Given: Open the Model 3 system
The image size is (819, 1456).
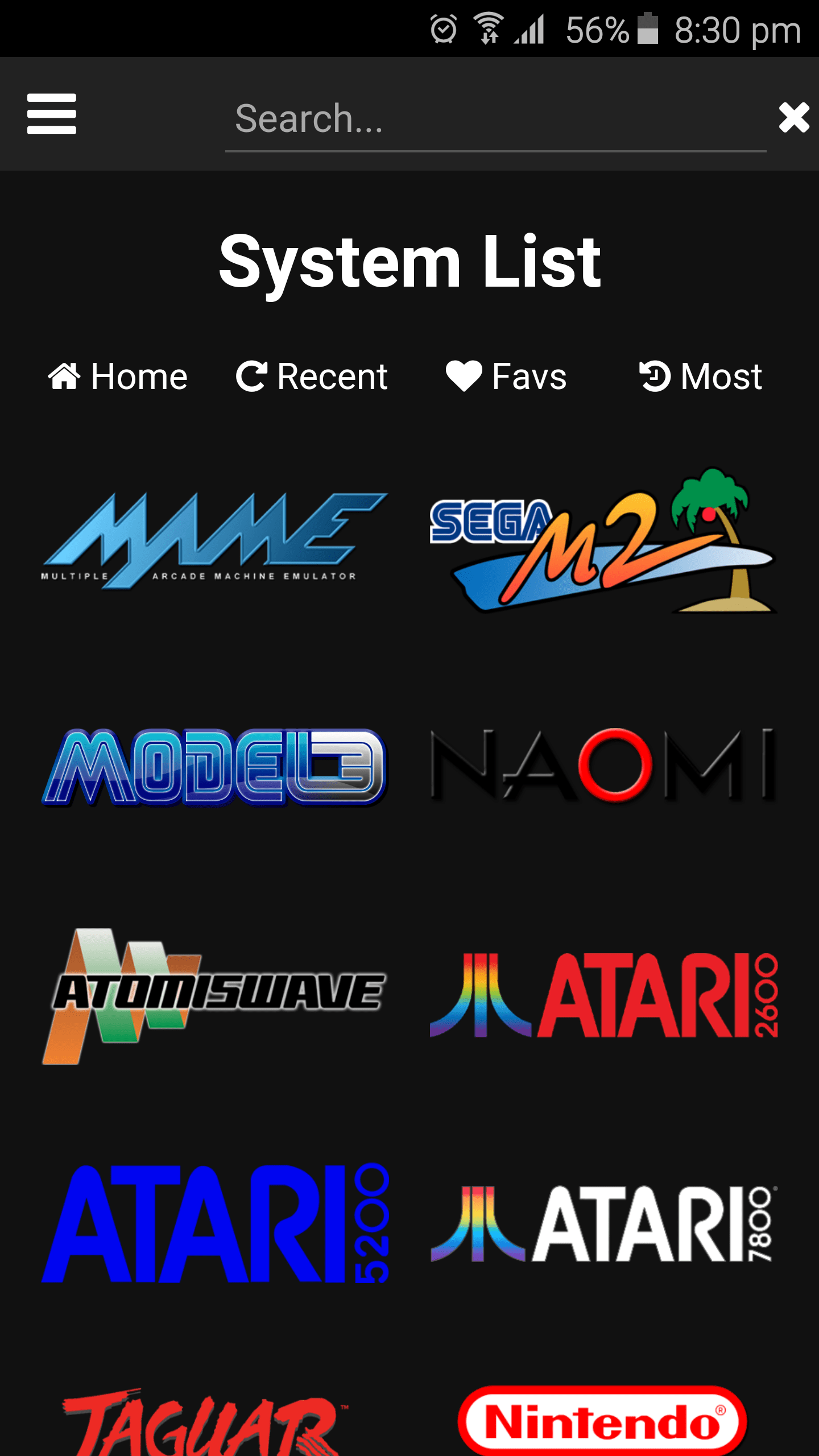Looking at the screenshot, I should [x=215, y=767].
